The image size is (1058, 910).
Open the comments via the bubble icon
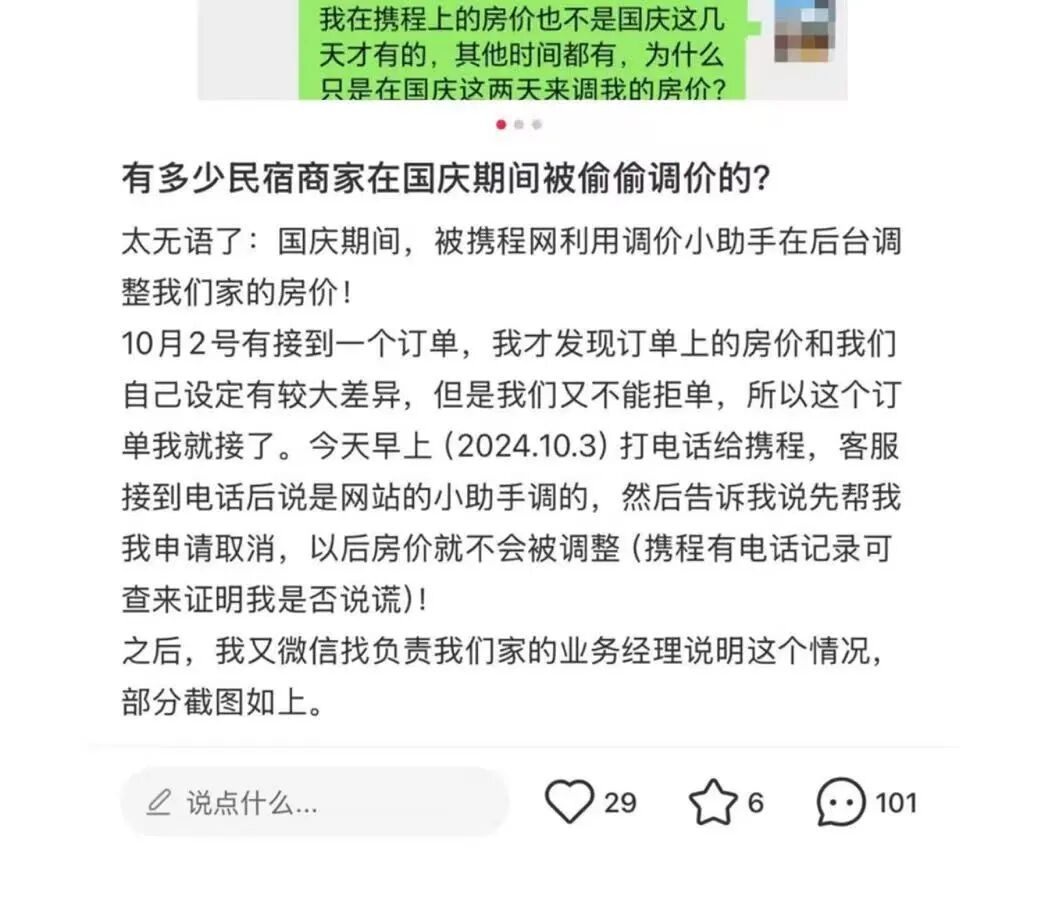[x=841, y=802]
